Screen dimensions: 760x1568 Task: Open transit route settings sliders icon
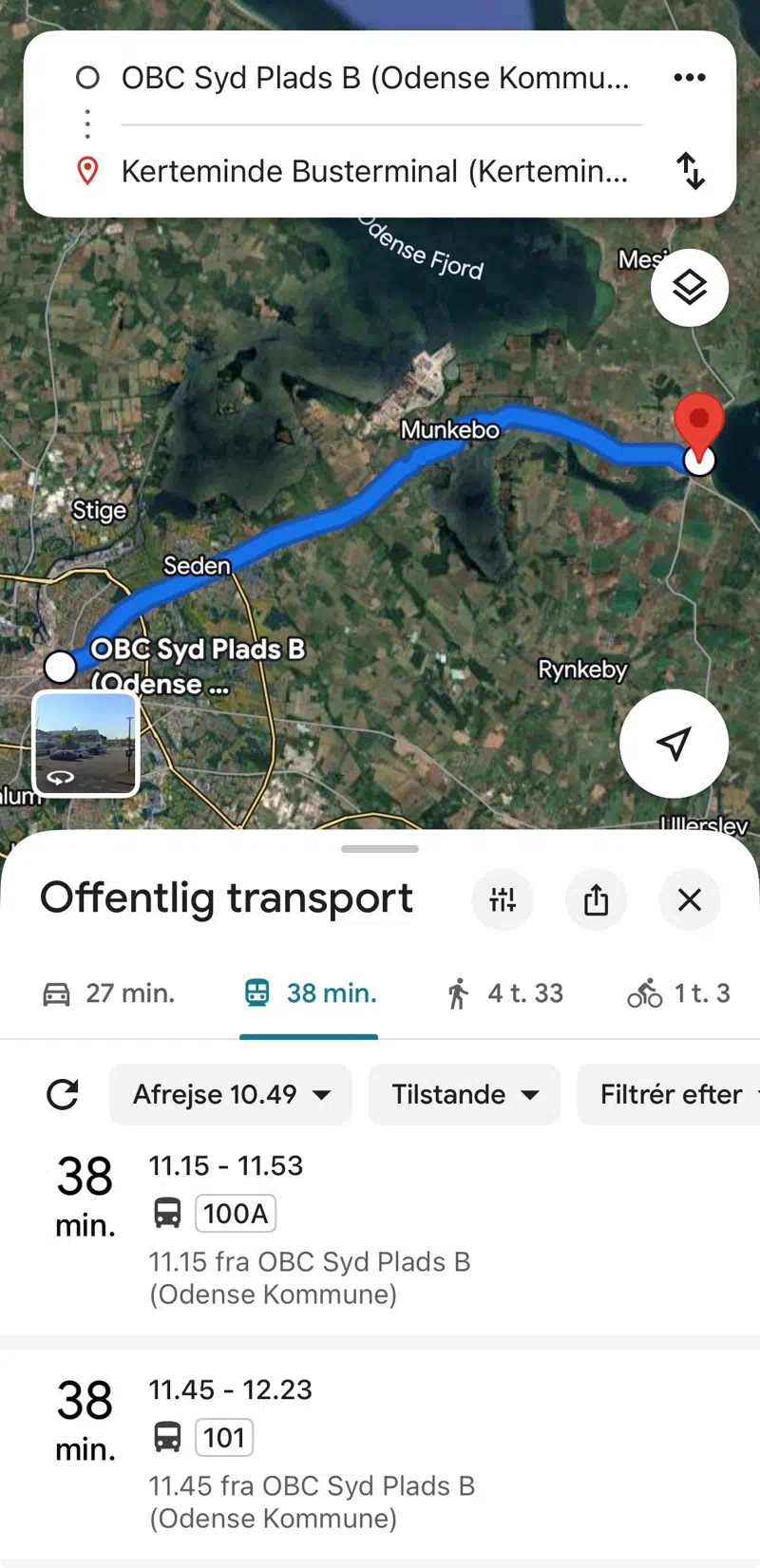coord(503,899)
